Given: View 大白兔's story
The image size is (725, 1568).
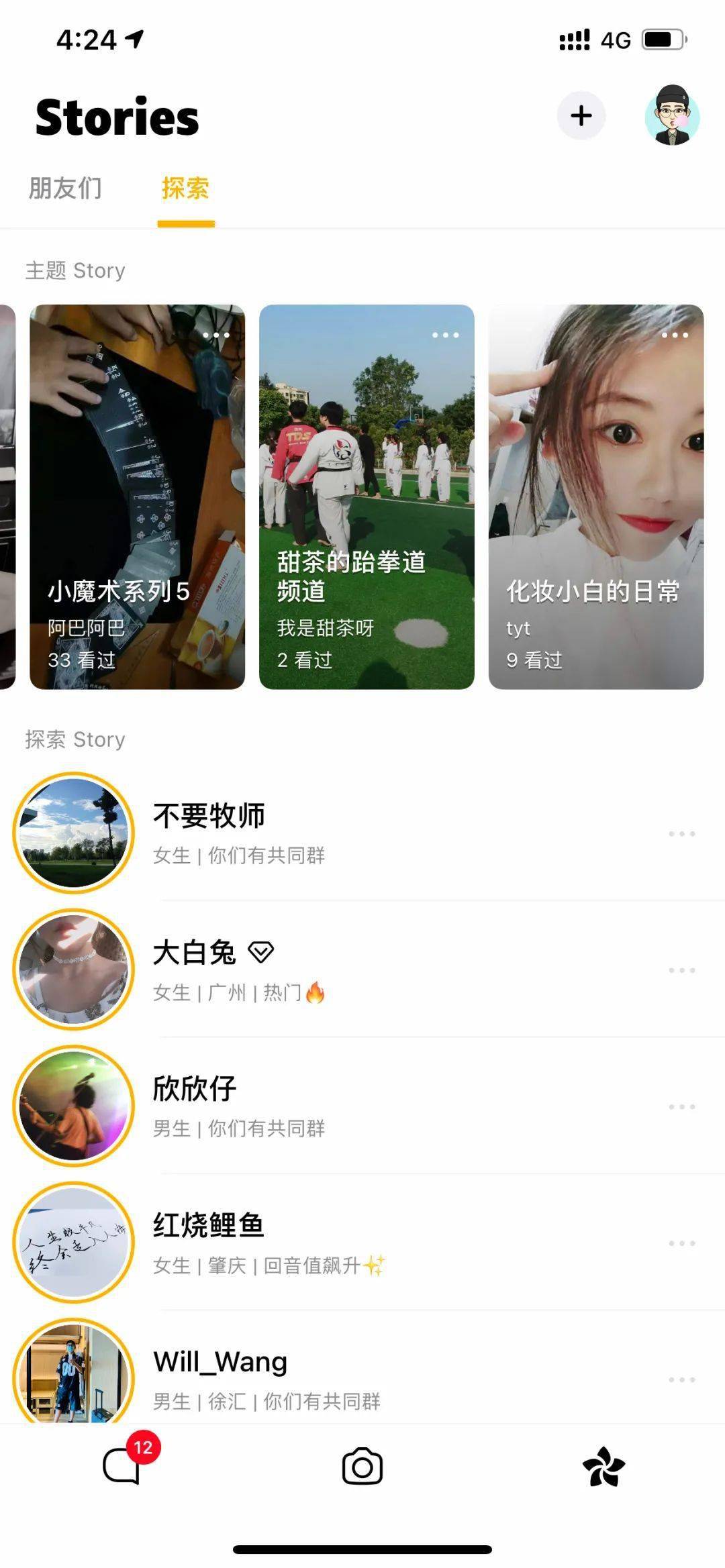Looking at the screenshot, I should point(74,969).
